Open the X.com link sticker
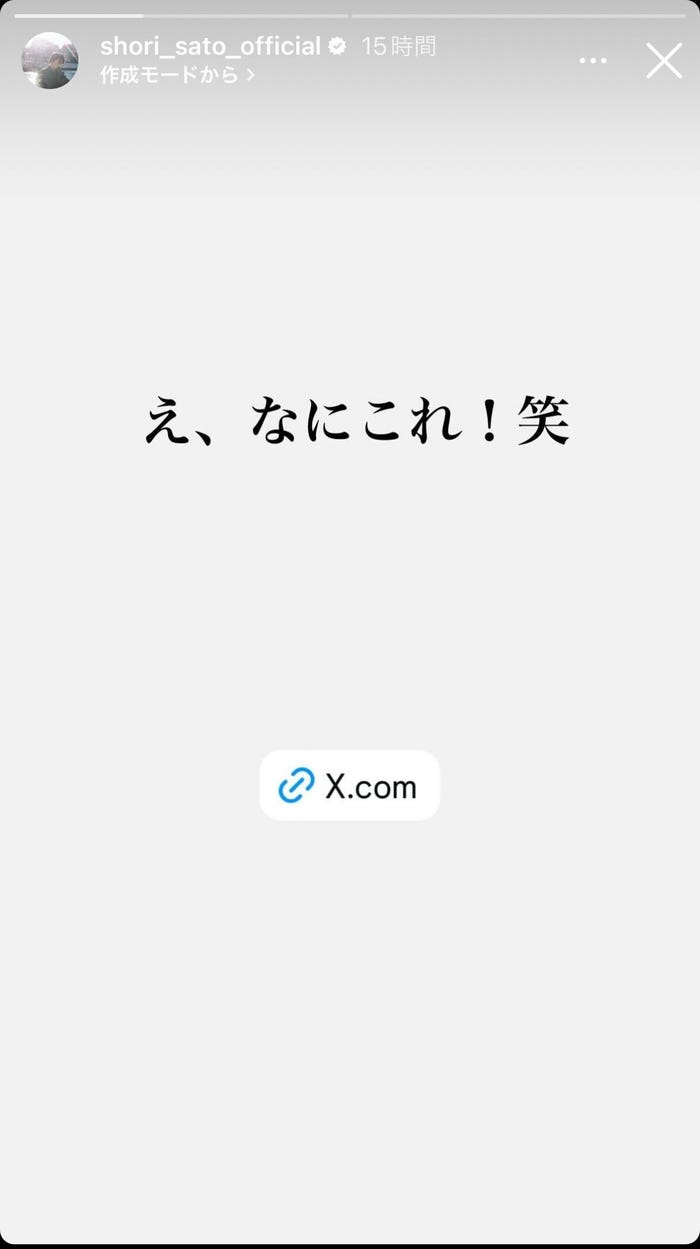 [x=349, y=786]
